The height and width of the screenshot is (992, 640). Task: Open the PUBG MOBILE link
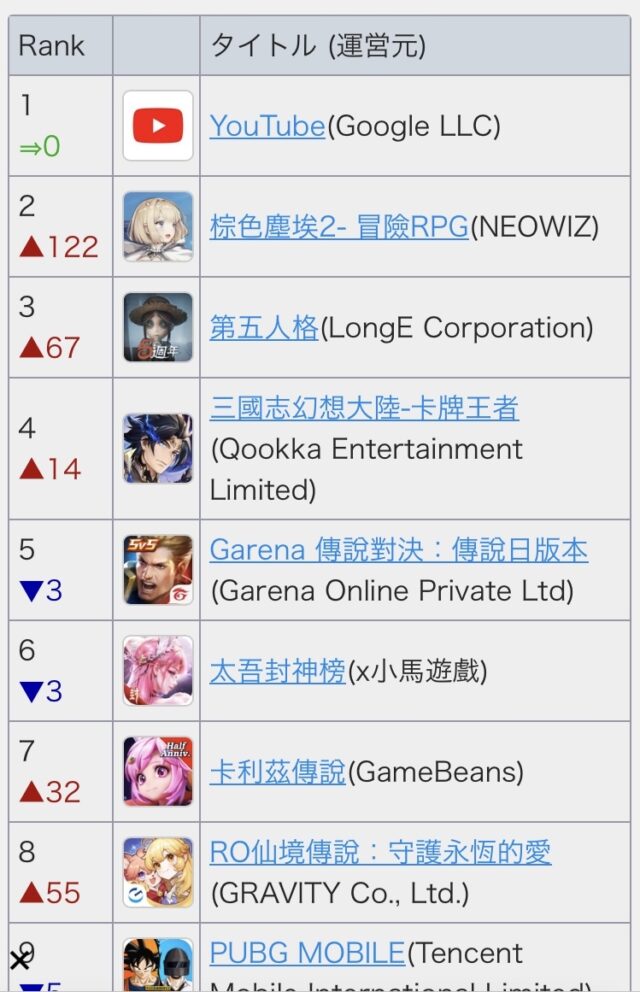307,952
